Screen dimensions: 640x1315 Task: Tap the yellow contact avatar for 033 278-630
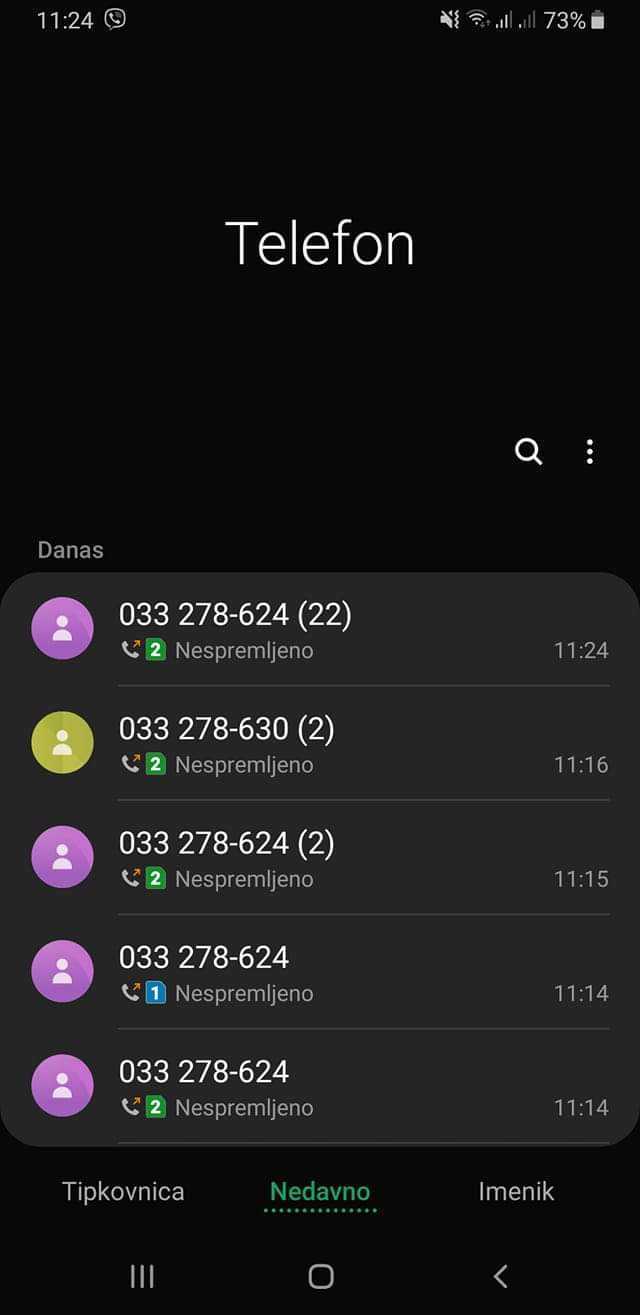coord(63,742)
